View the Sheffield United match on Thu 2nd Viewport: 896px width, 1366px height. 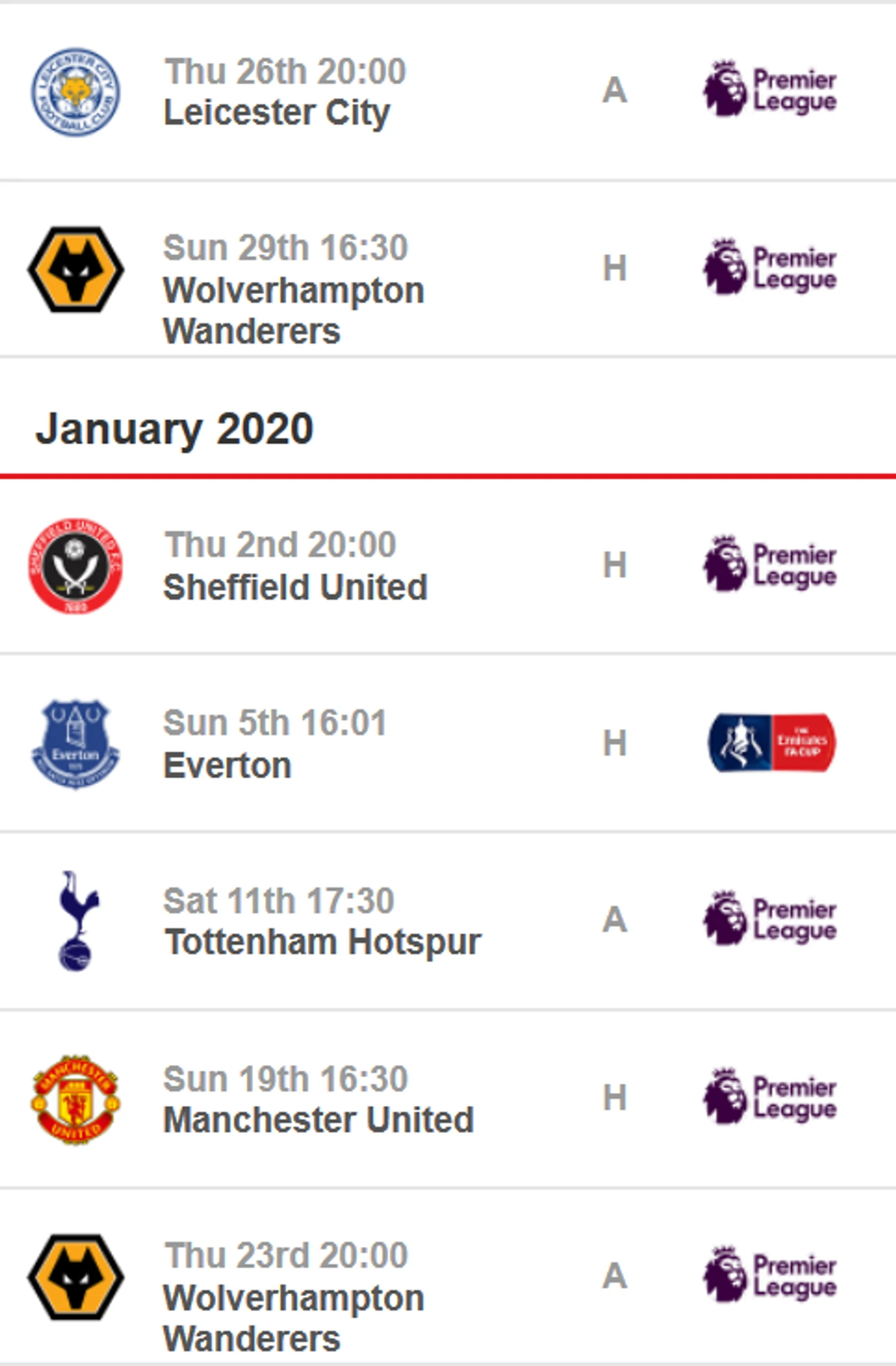(x=295, y=588)
